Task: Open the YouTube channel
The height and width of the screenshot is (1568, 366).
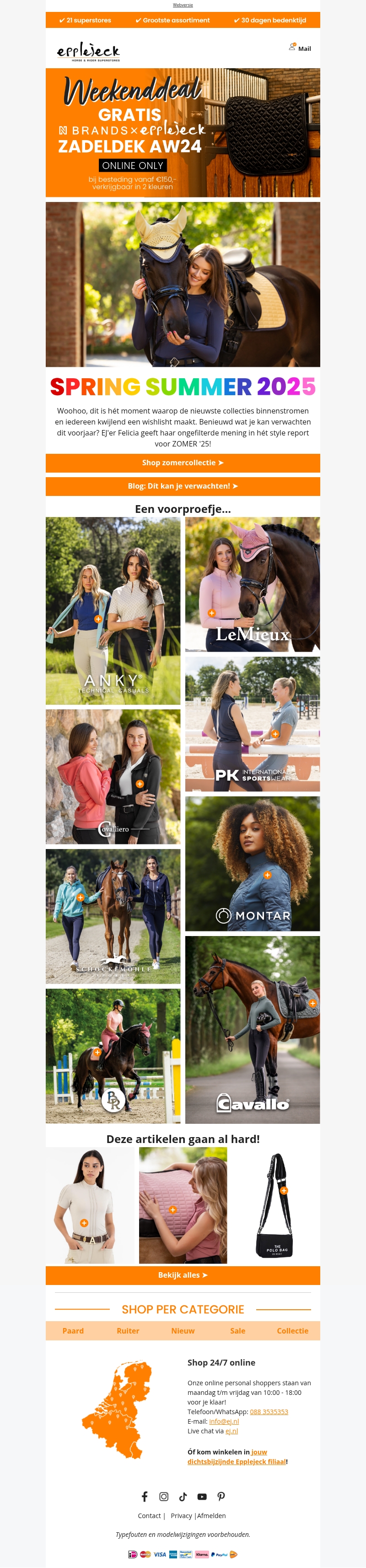Action: click(x=202, y=1496)
